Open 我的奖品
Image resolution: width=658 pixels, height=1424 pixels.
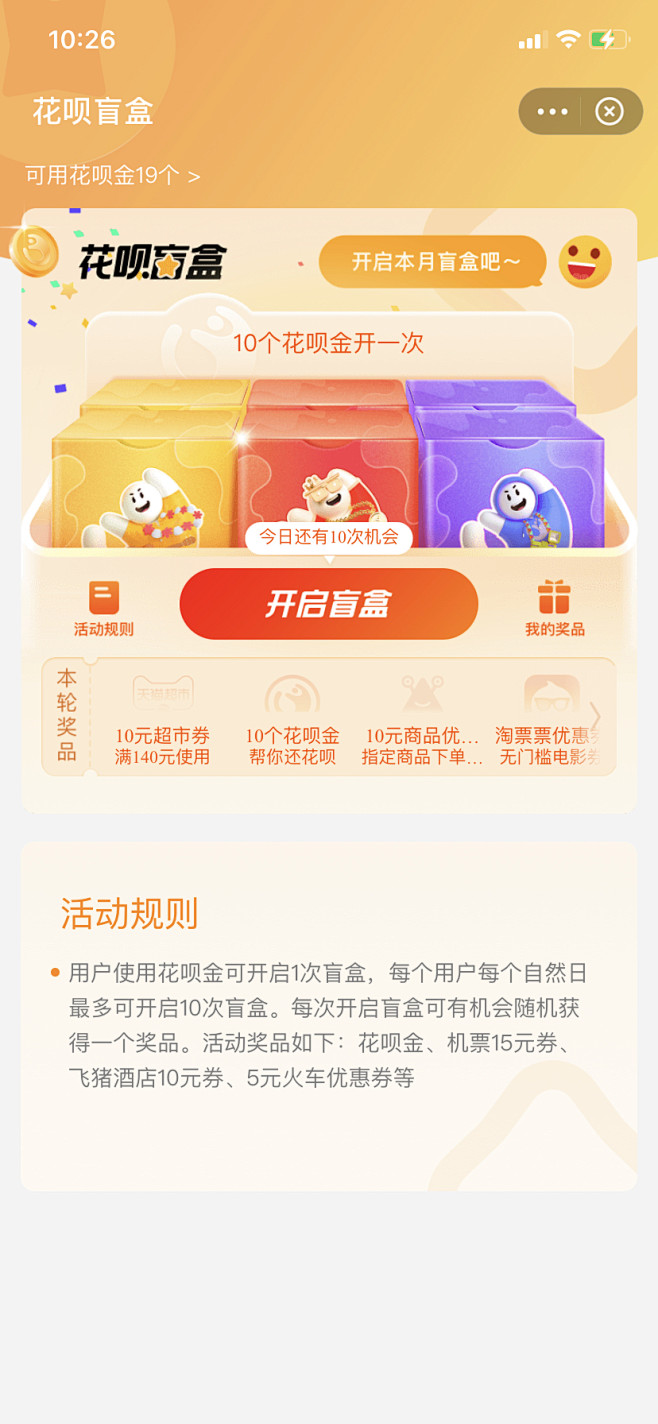(x=554, y=607)
